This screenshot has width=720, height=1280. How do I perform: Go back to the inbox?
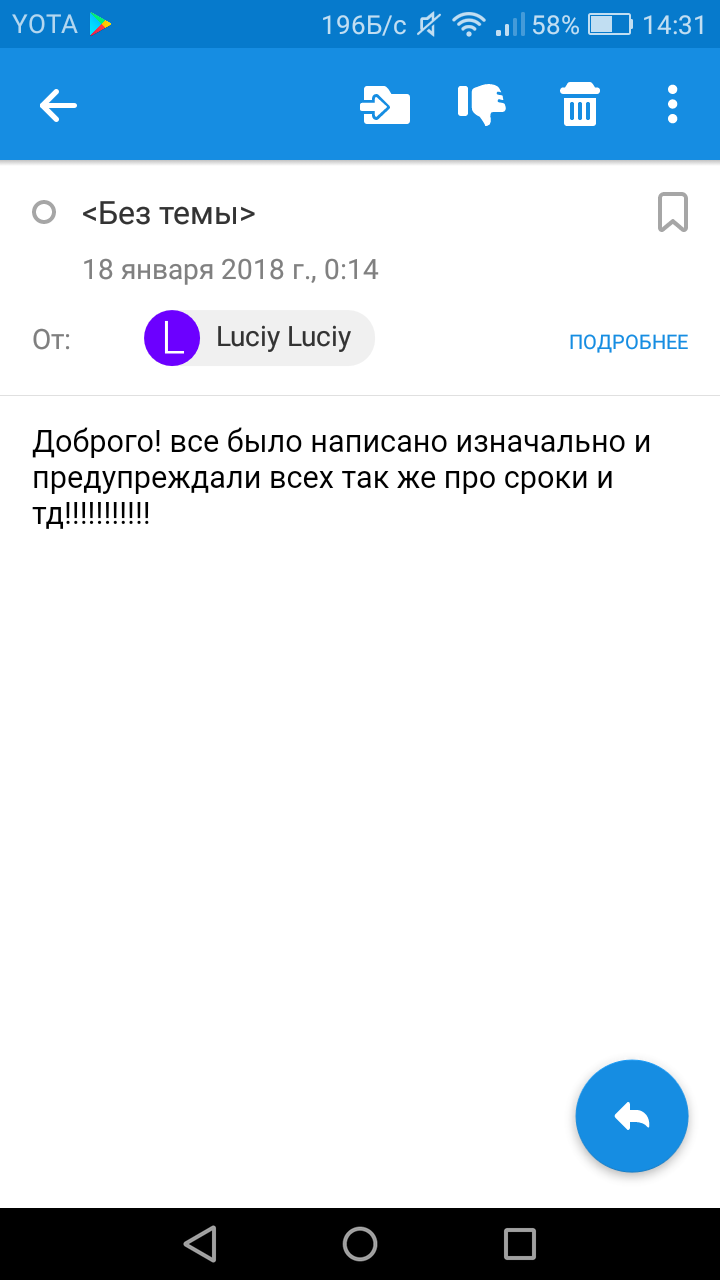58,105
